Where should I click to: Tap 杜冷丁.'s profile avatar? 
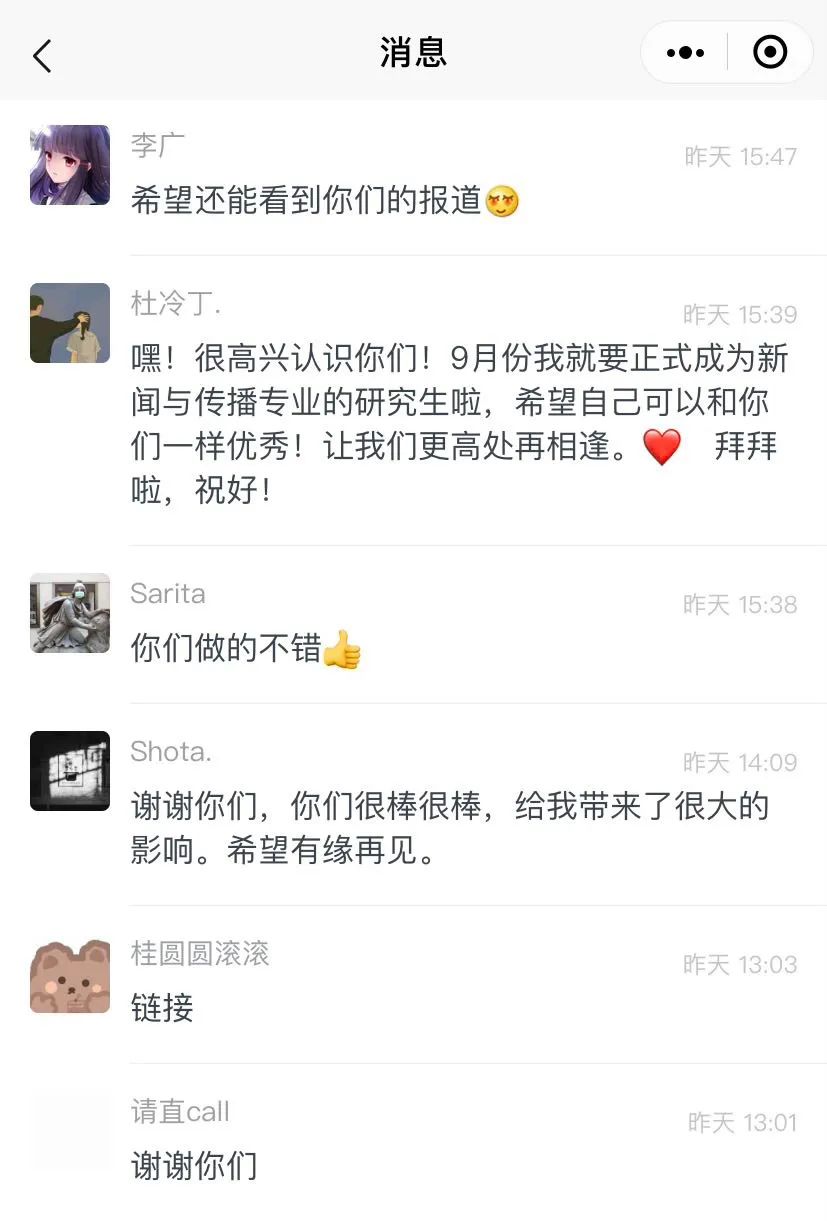(x=69, y=322)
